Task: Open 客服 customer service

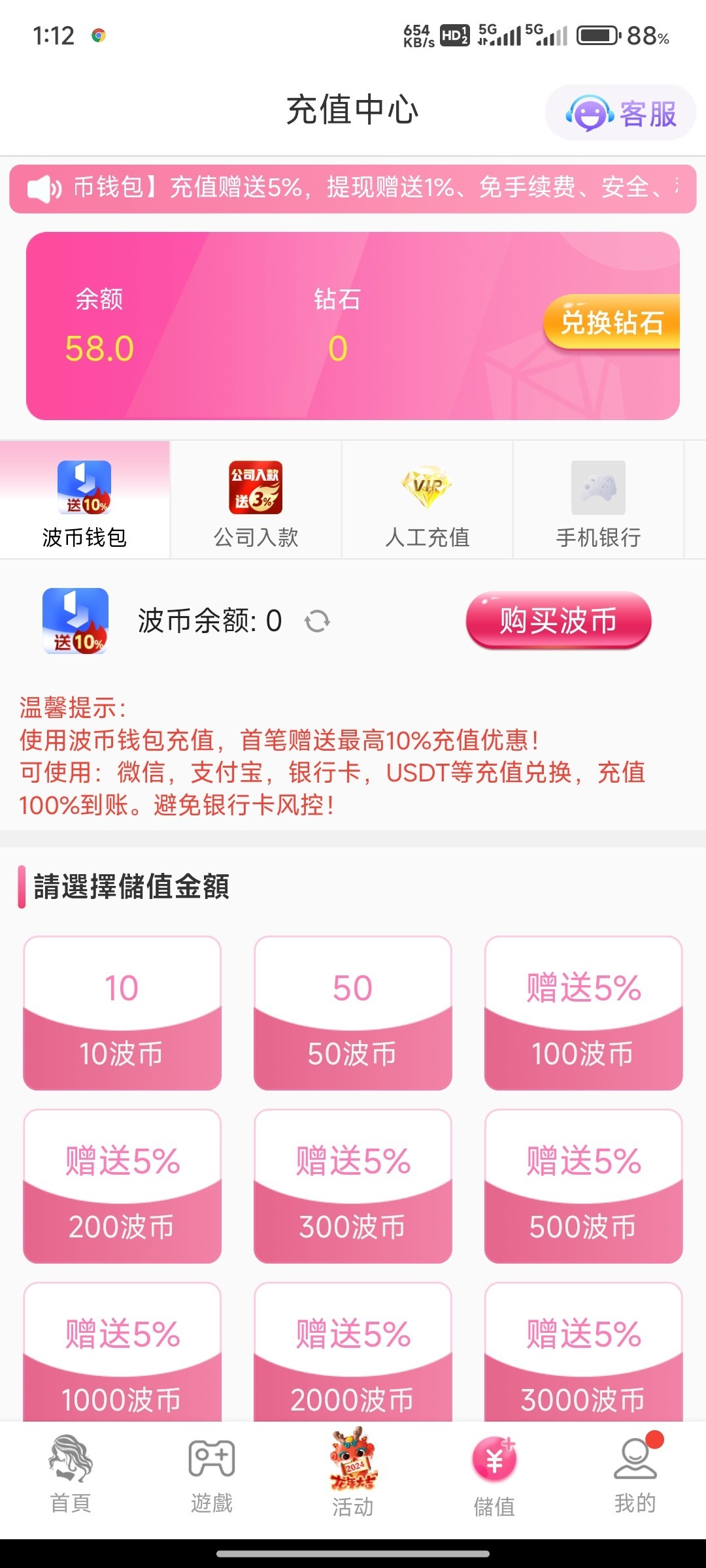Action: 620,113
